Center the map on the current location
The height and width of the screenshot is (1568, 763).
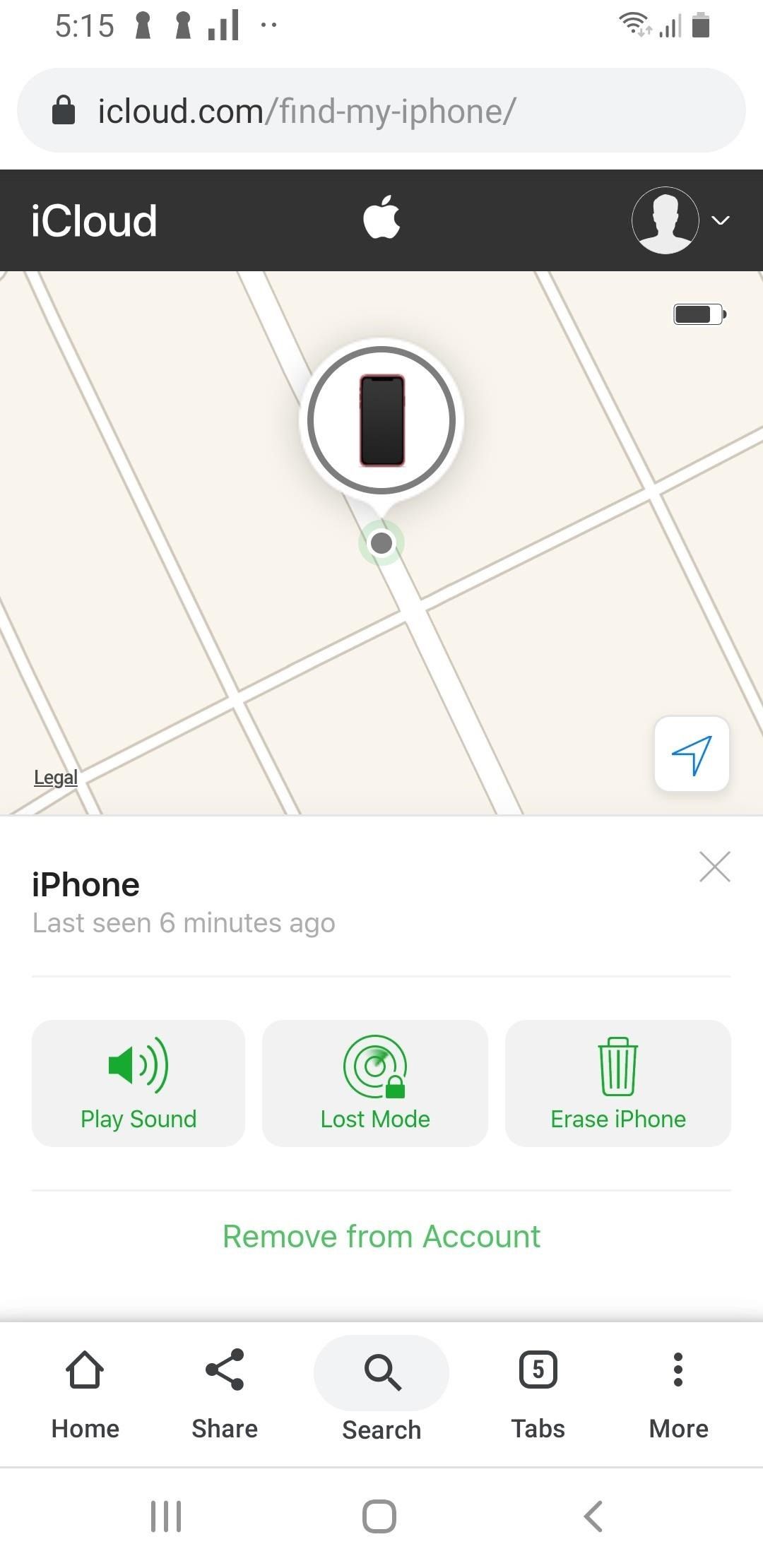(692, 754)
